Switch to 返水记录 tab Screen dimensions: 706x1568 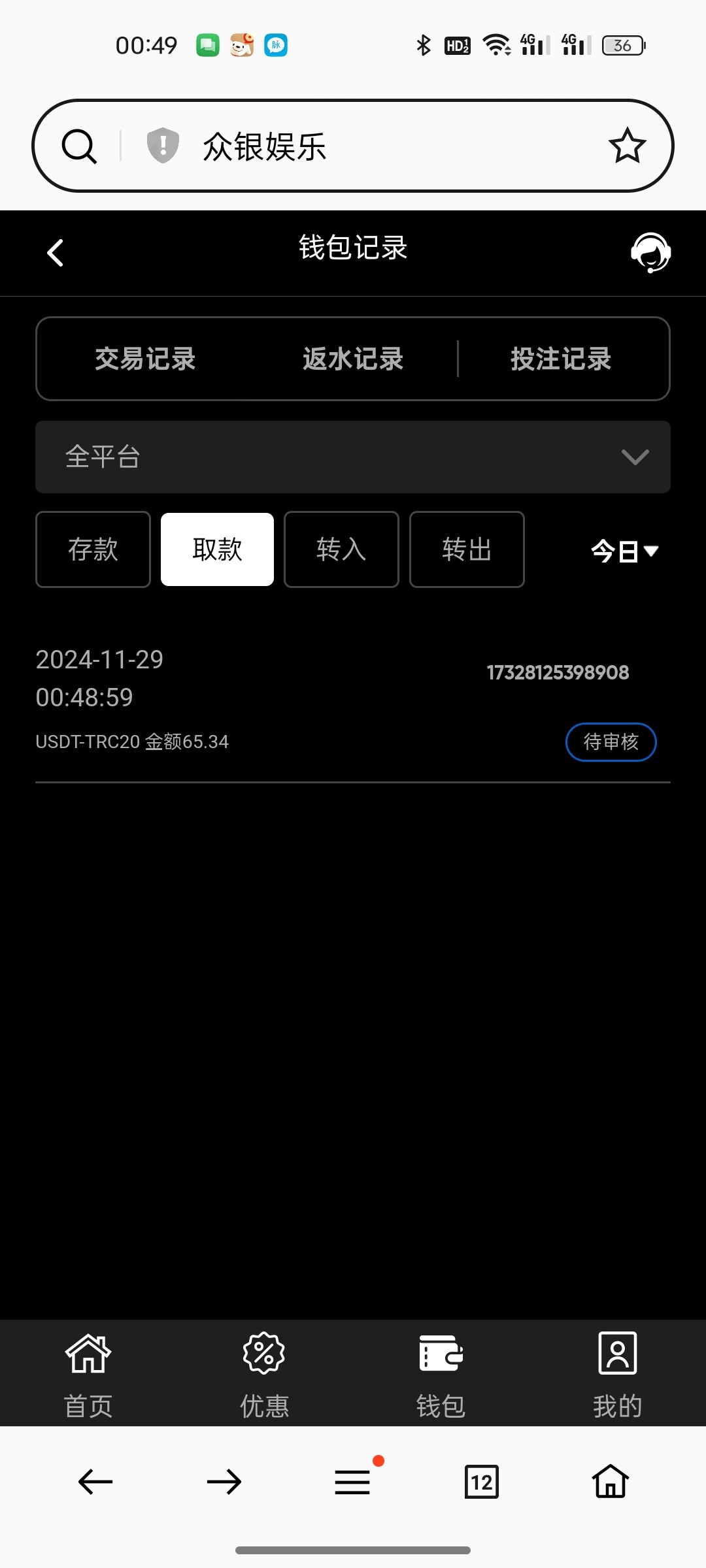pyautogui.click(x=353, y=359)
